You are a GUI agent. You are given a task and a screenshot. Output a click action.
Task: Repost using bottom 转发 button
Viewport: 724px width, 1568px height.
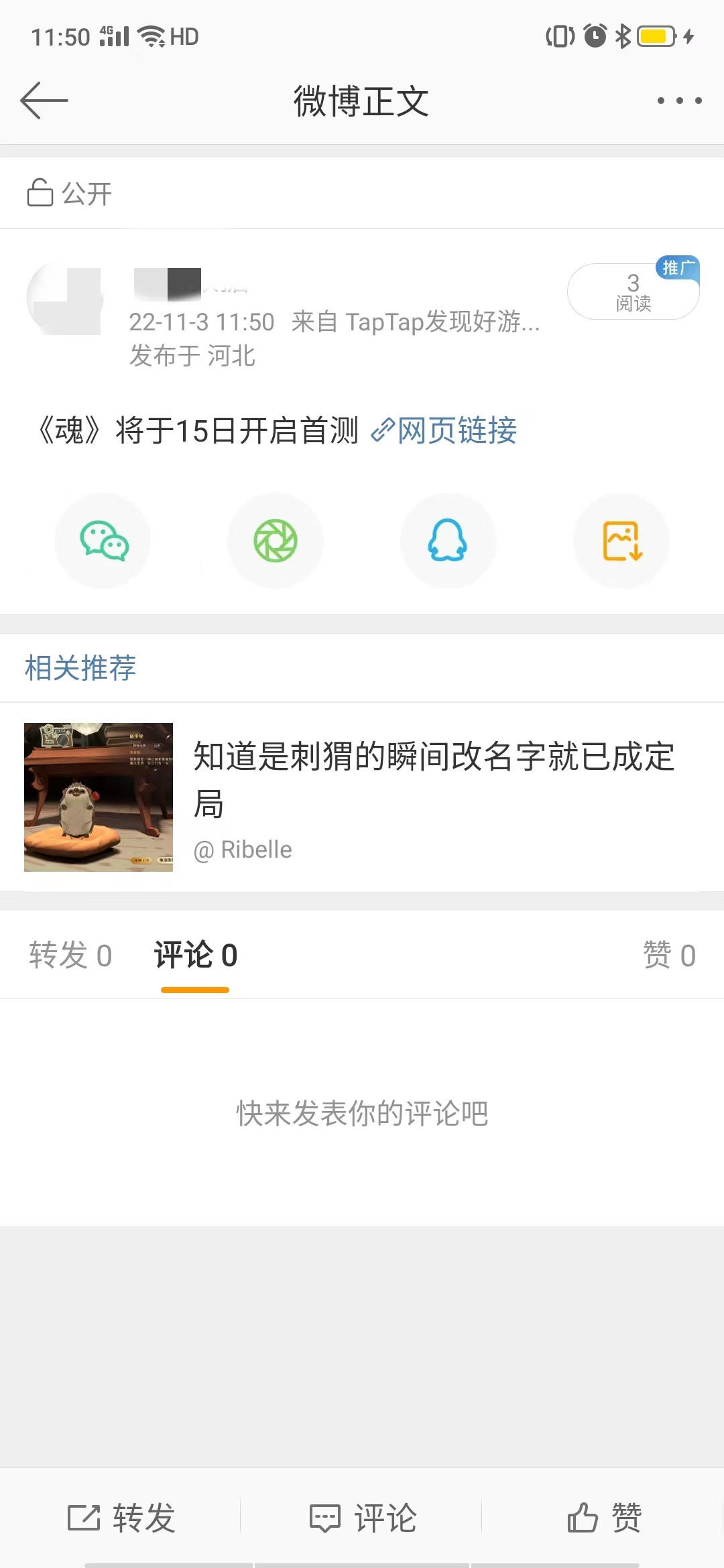[x=122, y=1518]
